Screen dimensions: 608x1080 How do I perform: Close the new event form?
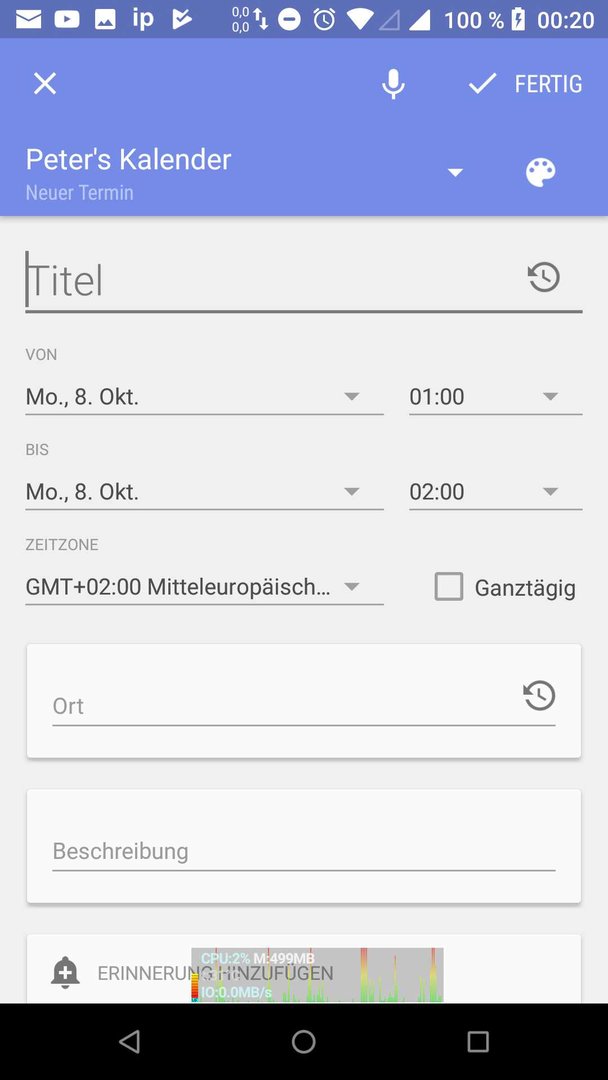[x=45, y=84]
